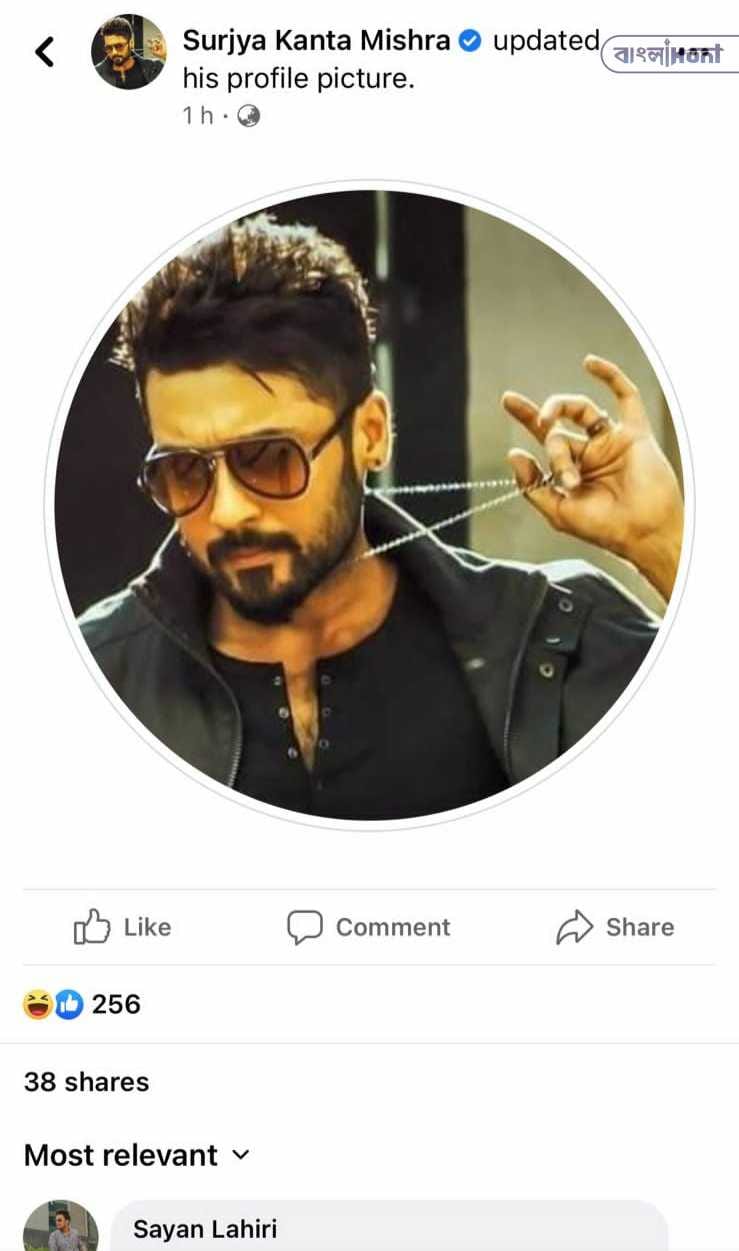Open Surjya Kanta Mishra's profile name link
Viewport: 739px width, 1251px height.
click(317, 41)
